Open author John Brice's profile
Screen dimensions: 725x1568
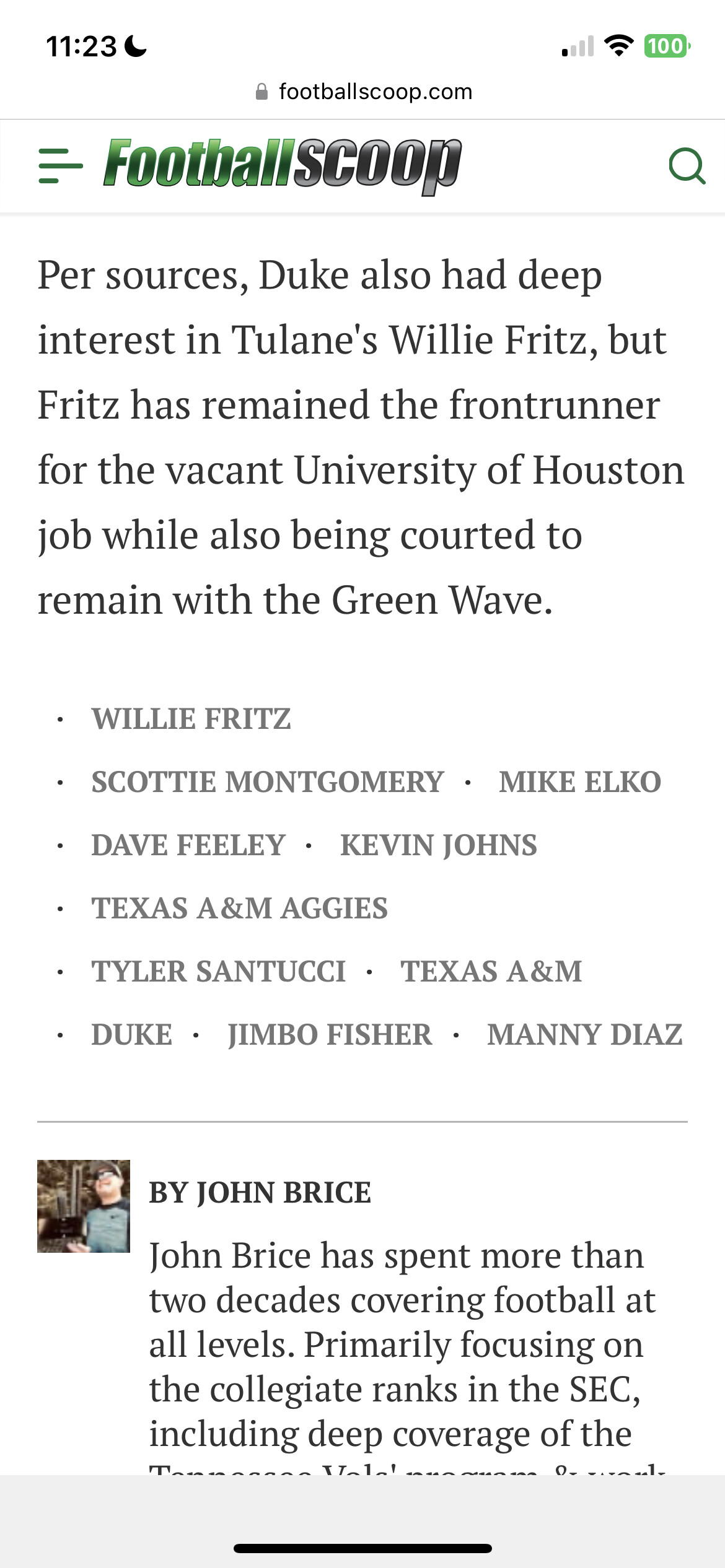tap(260, 1193)
